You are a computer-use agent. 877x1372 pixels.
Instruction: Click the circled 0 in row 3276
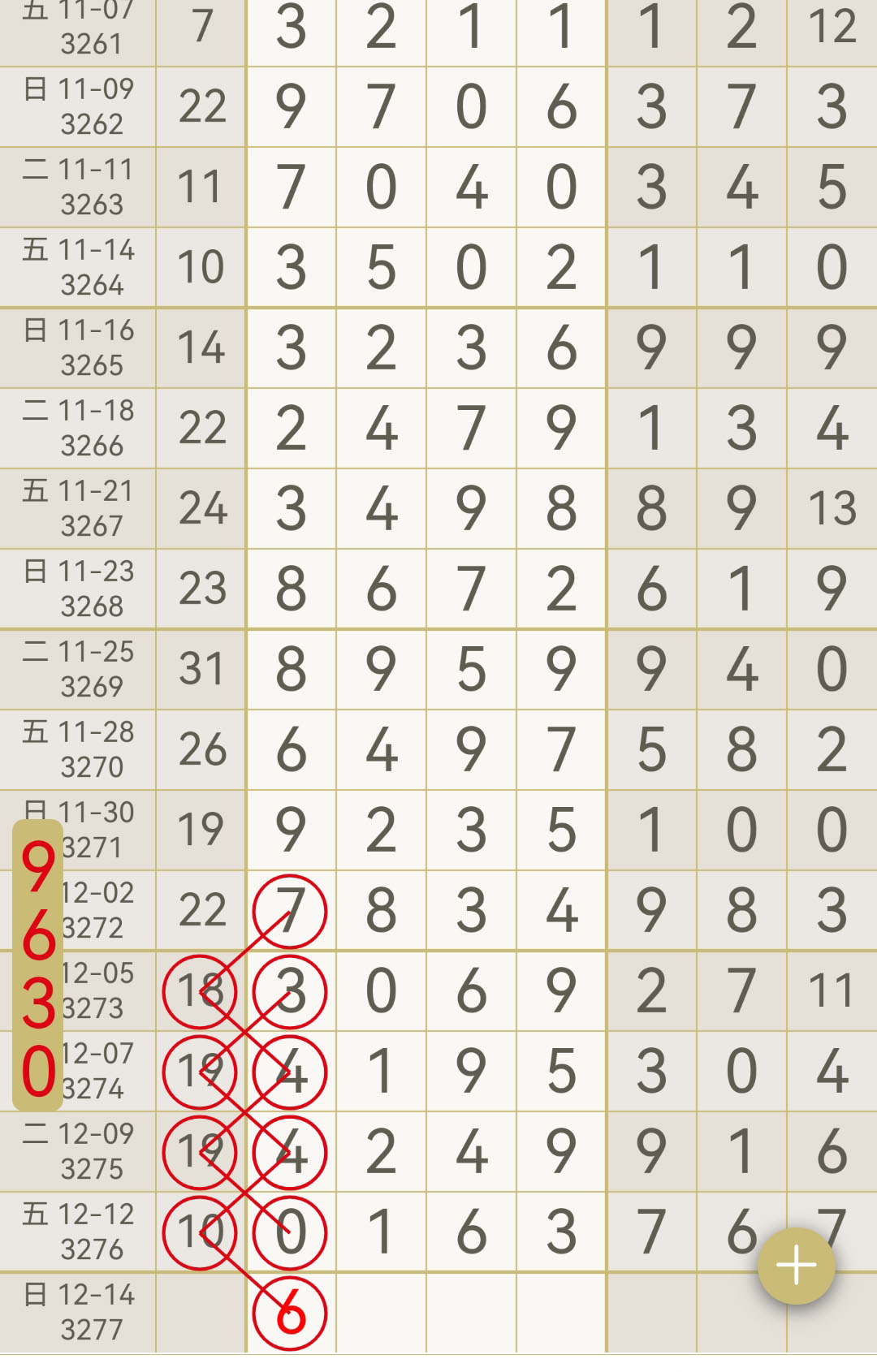pos(290,1232)
